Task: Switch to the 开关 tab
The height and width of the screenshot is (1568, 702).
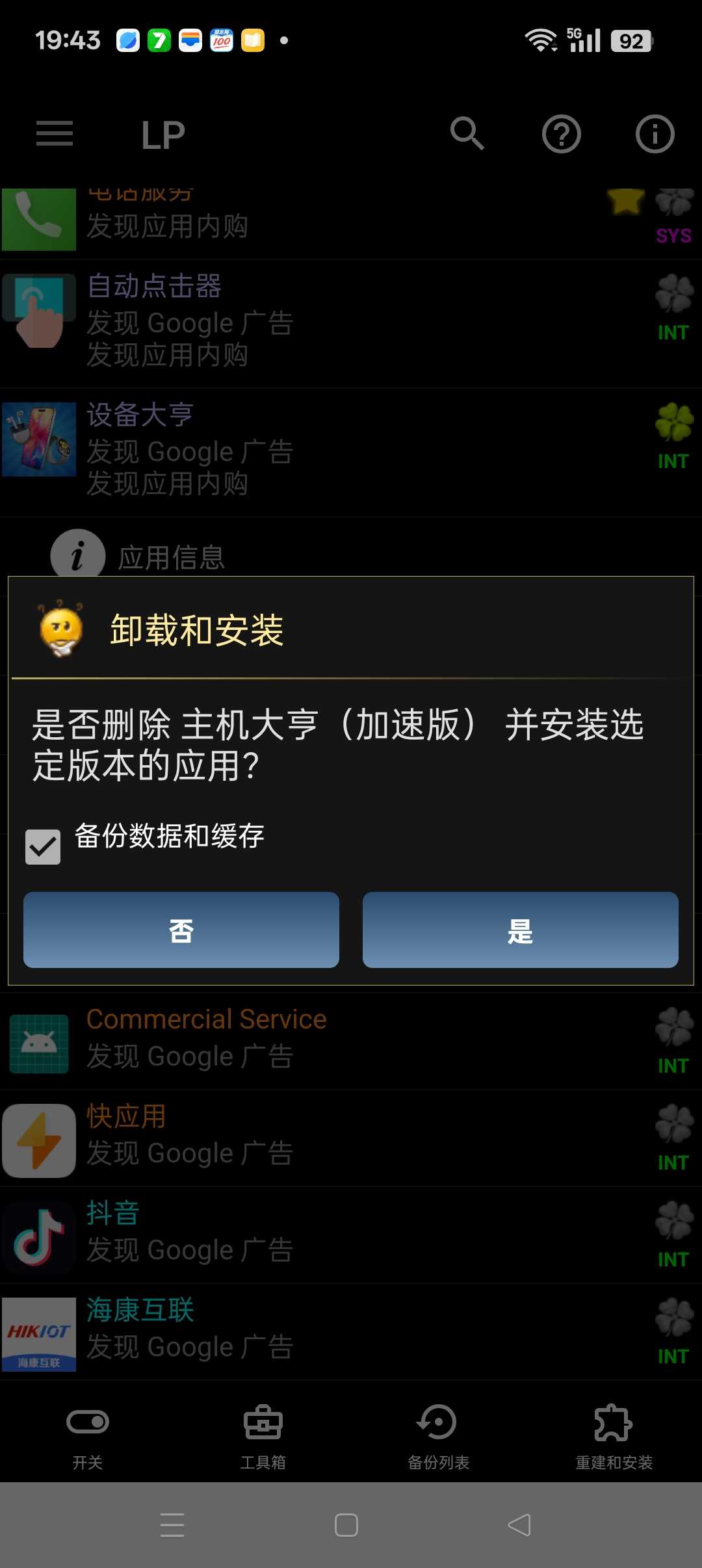Action: 88,1437
